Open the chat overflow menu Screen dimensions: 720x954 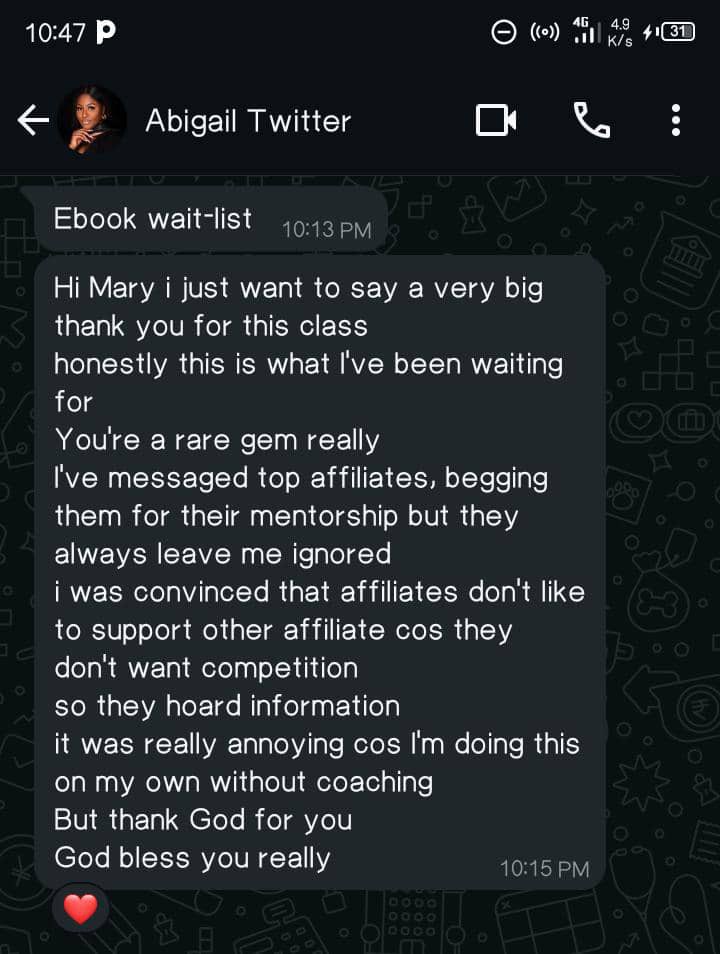click(x=676, y=120)
